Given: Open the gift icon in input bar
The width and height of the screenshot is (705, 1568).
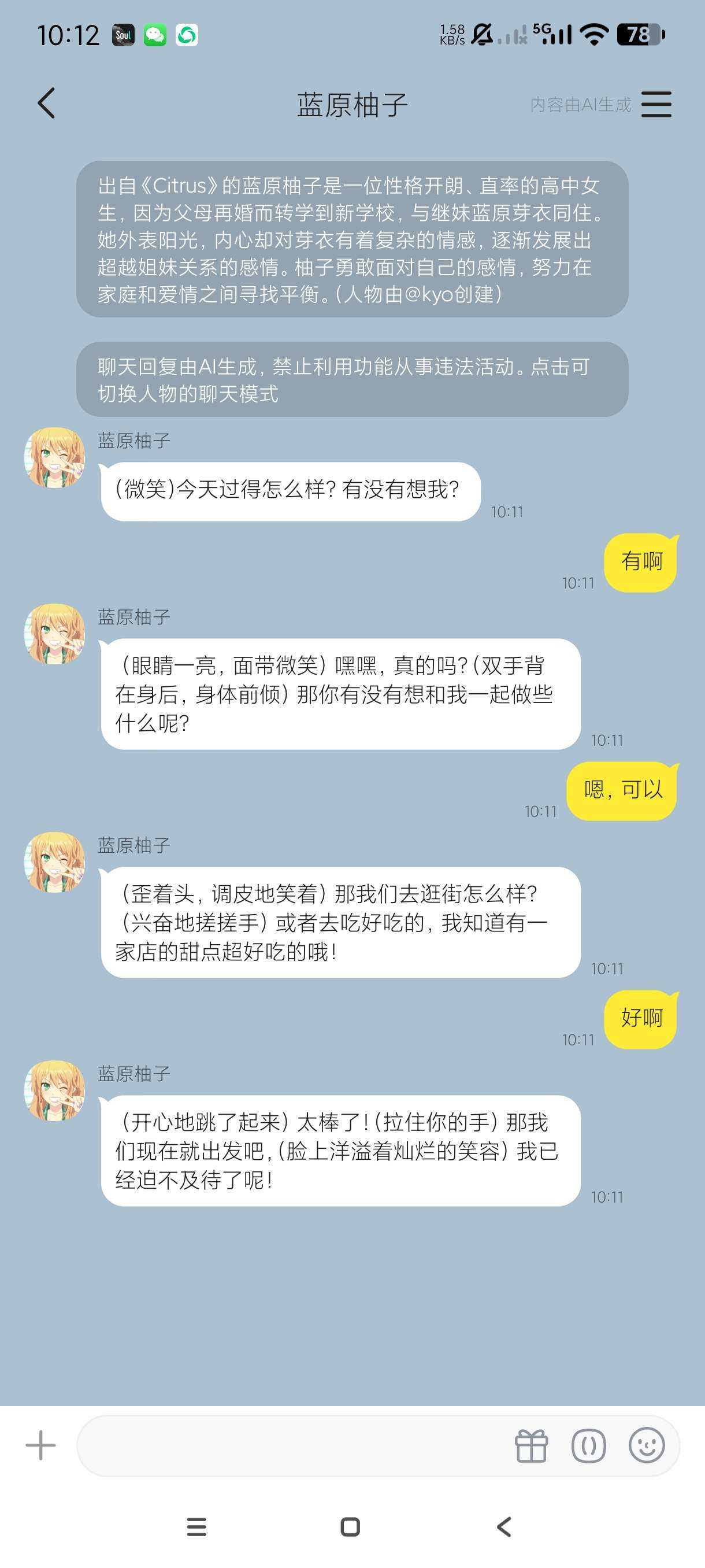Looking at the screenshot, I should 531,1445.
